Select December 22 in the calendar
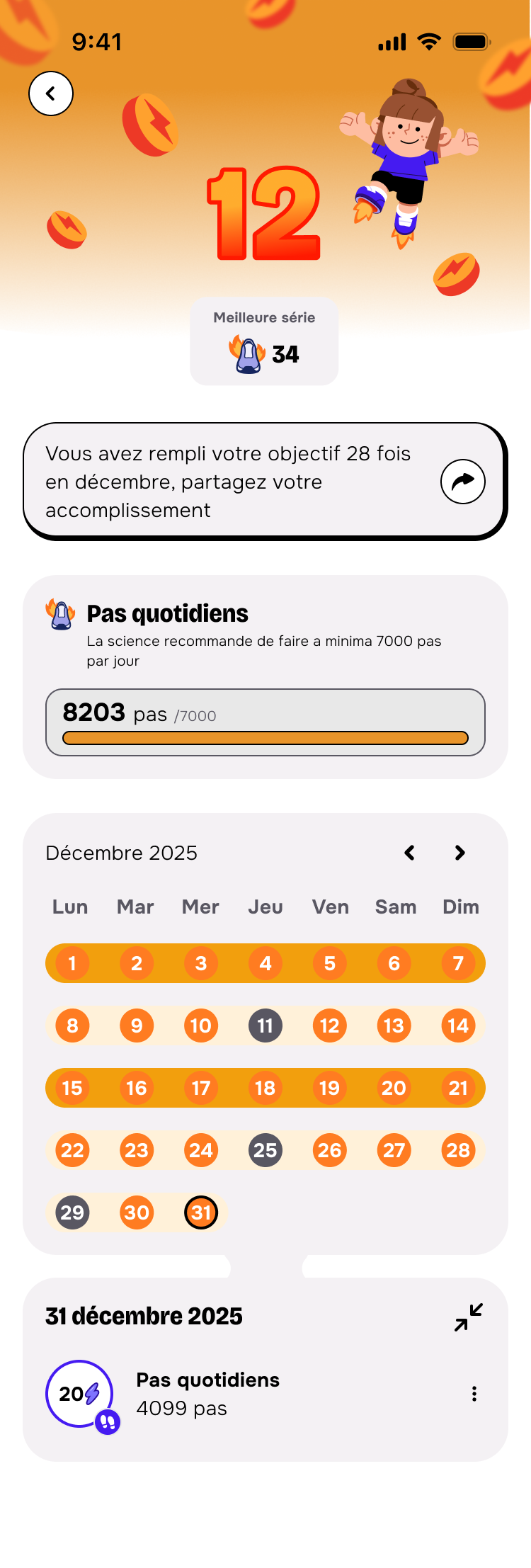531x1568 pixels. [x=72, y=1150]
